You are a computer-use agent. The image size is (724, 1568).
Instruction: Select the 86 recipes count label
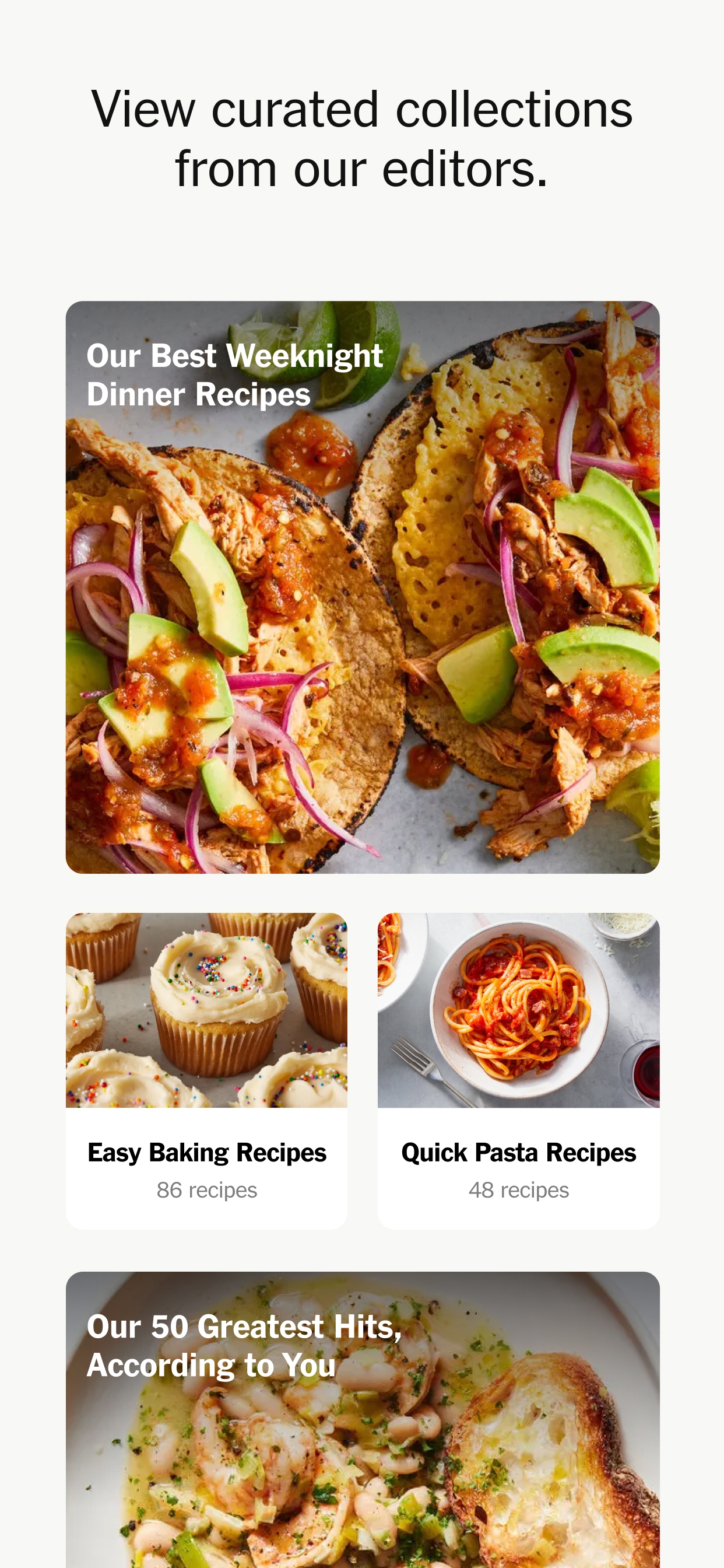207,1190
